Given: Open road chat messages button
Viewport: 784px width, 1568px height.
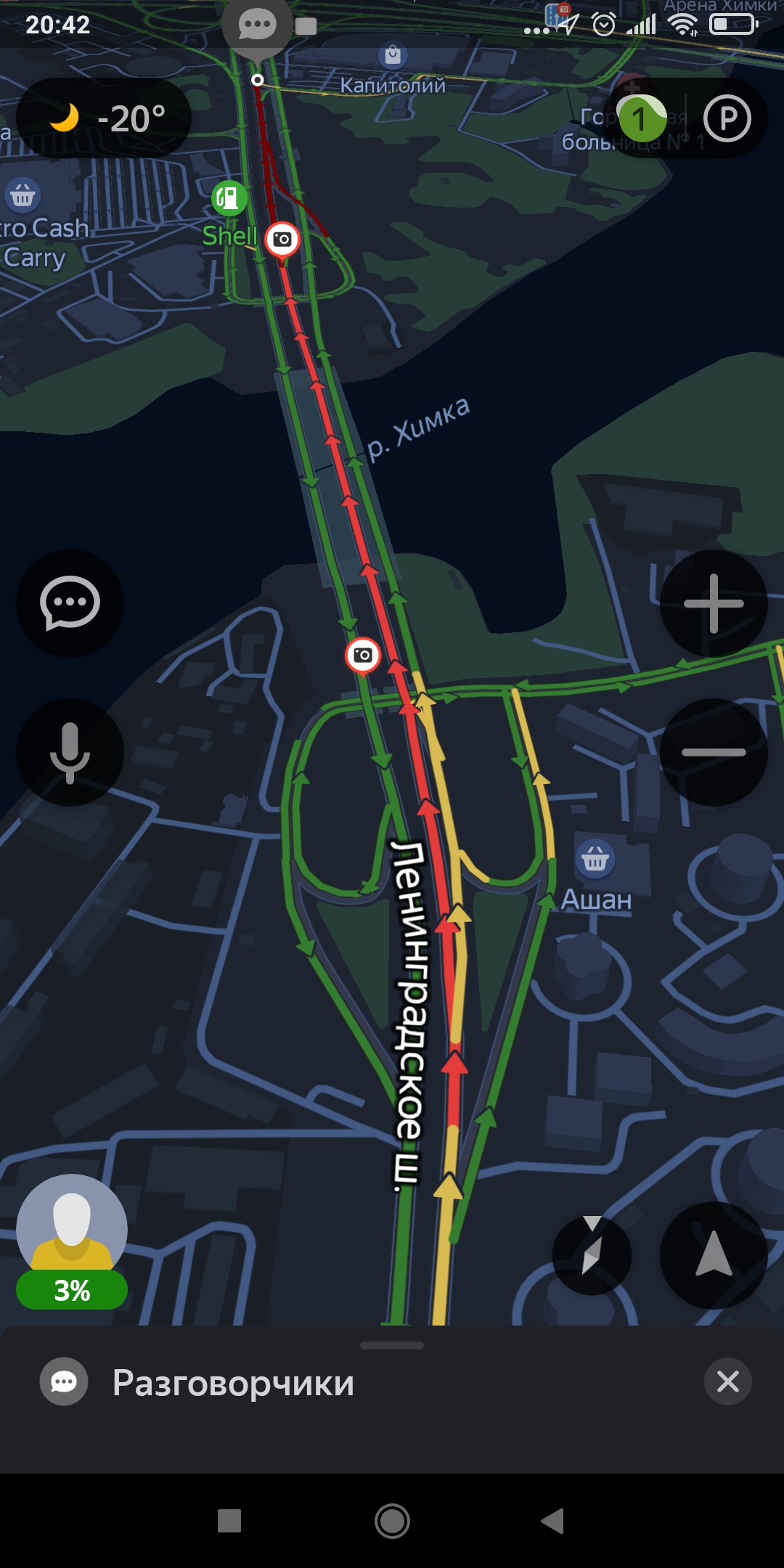Looking at the screenshot, I should (70, 603).
